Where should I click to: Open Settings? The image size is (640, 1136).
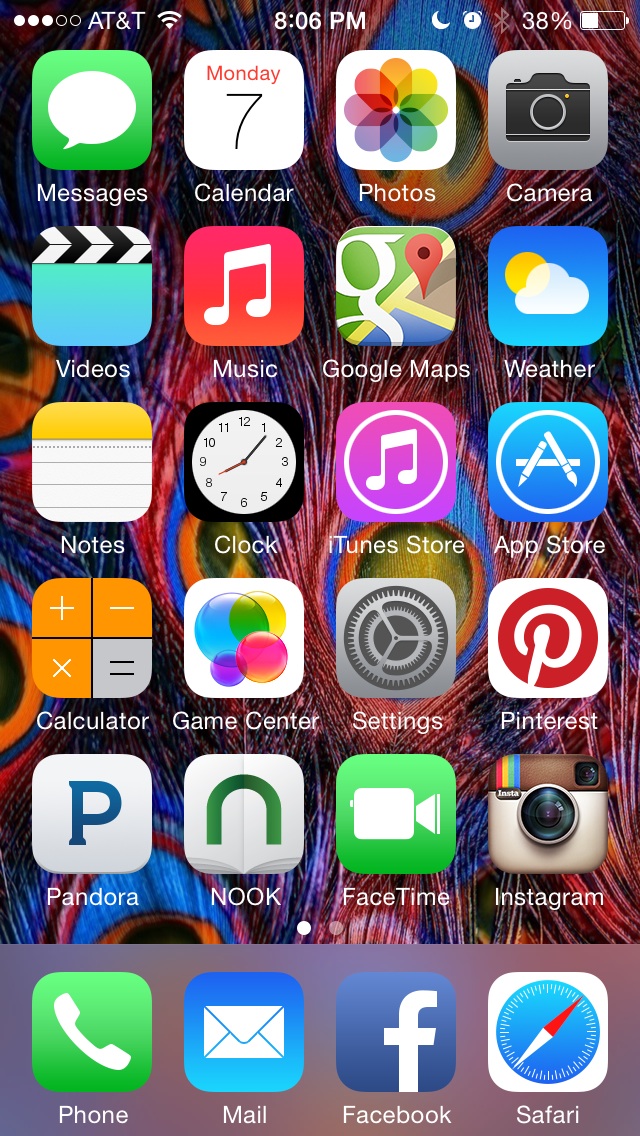tap(396, 638)
